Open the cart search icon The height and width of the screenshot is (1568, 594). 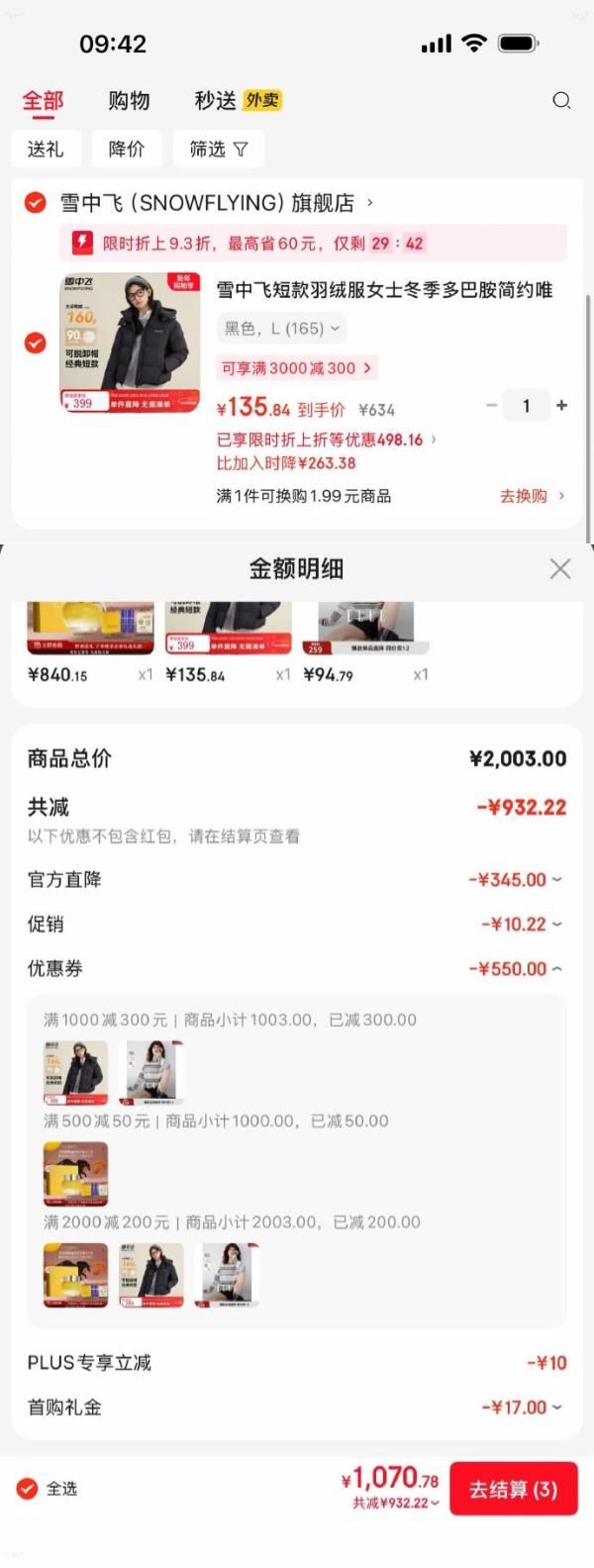click(x=561, y=100)
